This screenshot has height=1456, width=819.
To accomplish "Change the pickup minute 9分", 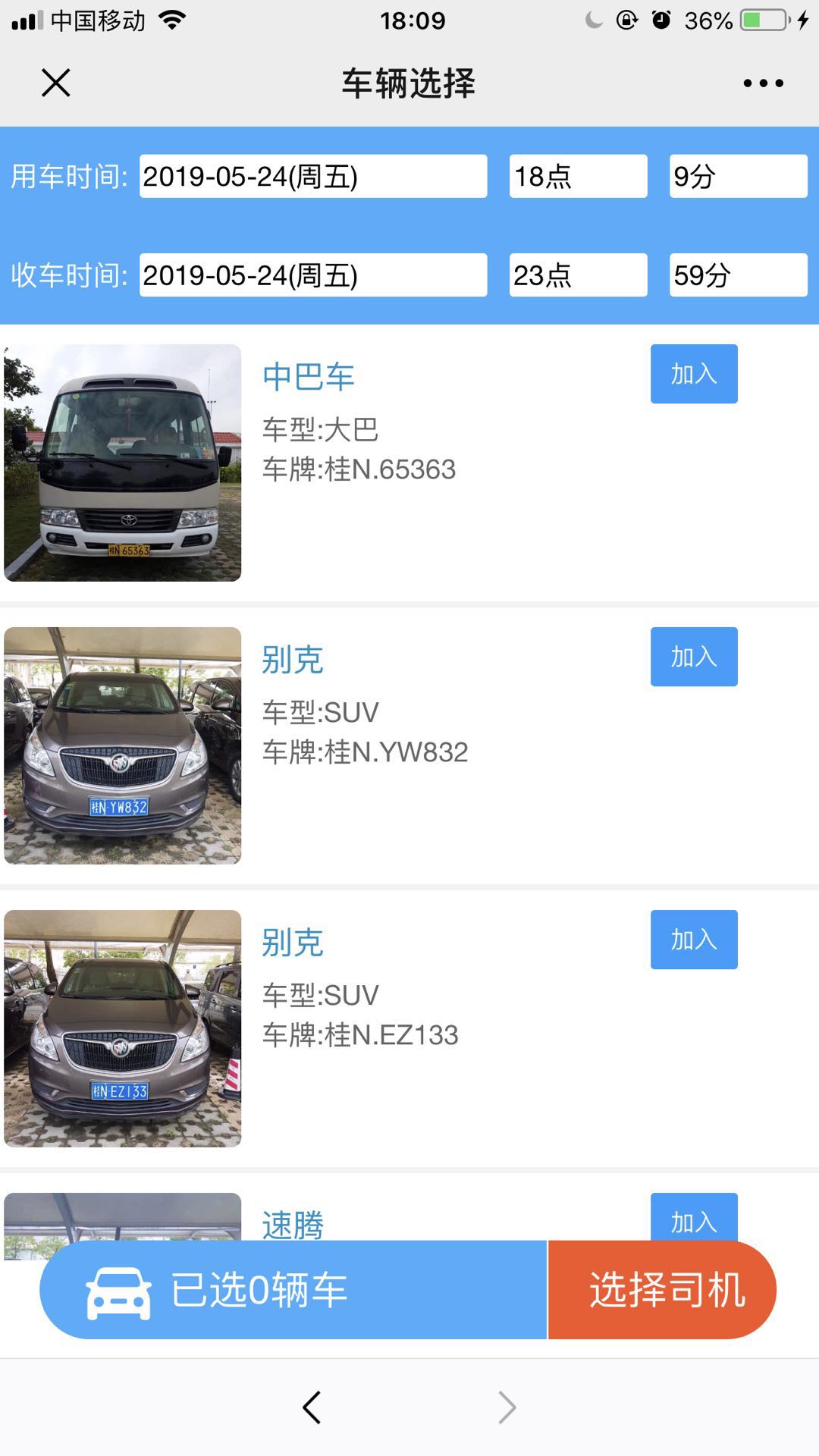I will click(737, 177).
